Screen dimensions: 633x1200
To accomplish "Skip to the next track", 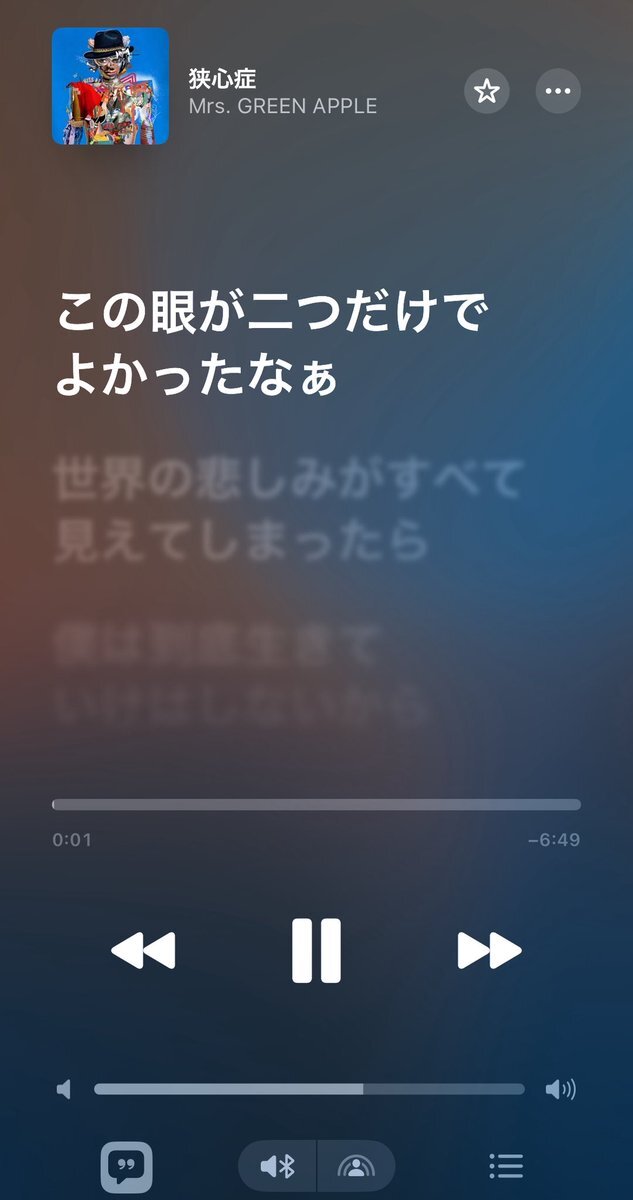I will [x=489, y=950].
